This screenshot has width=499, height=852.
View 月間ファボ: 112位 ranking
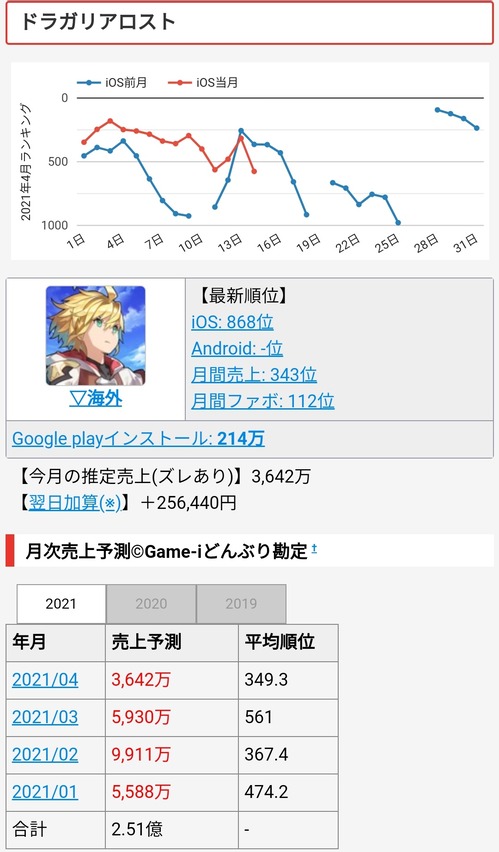(263, 401)
